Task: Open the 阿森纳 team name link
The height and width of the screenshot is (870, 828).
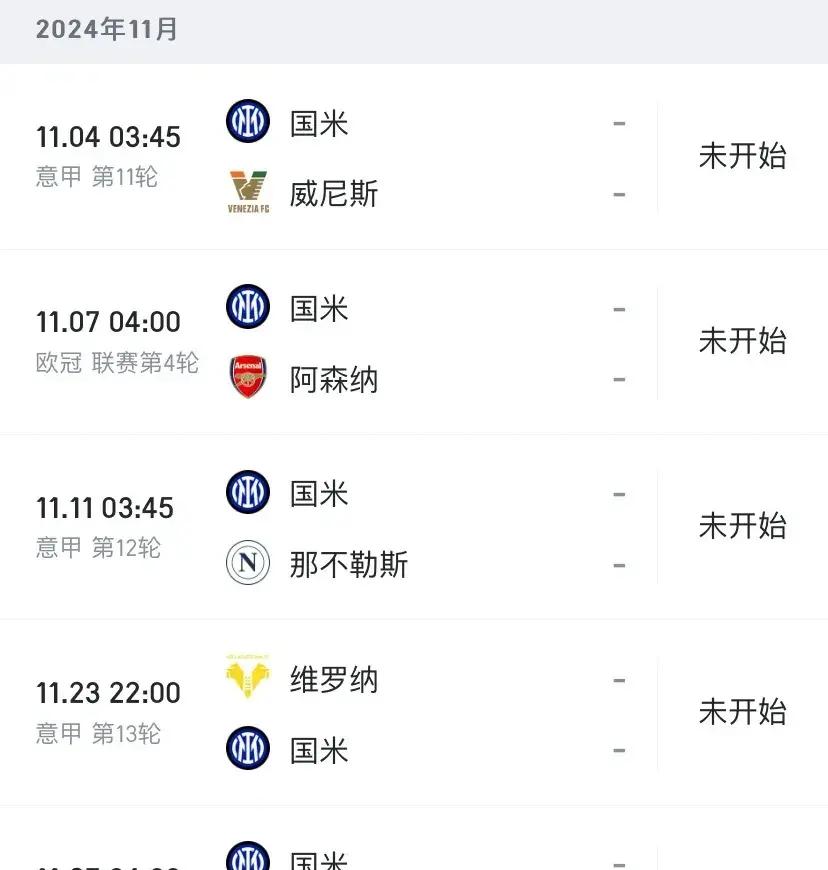Action: click(333, 379)
